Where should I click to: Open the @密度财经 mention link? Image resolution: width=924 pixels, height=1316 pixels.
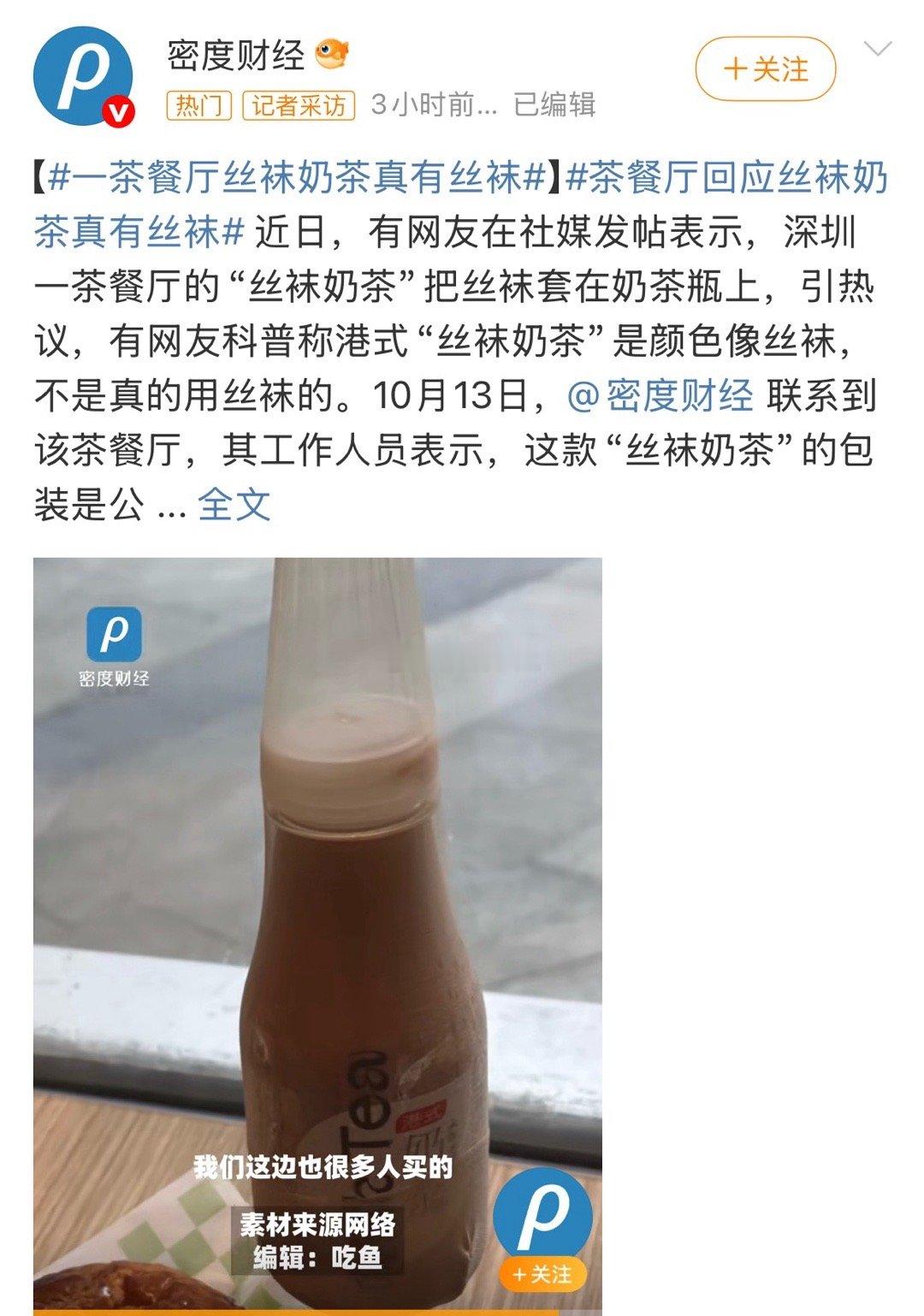(660, 395)
